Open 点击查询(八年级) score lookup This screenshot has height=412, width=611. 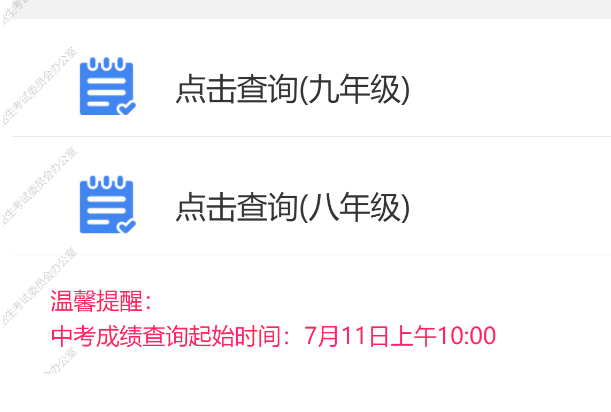click(x=293, y=207)
